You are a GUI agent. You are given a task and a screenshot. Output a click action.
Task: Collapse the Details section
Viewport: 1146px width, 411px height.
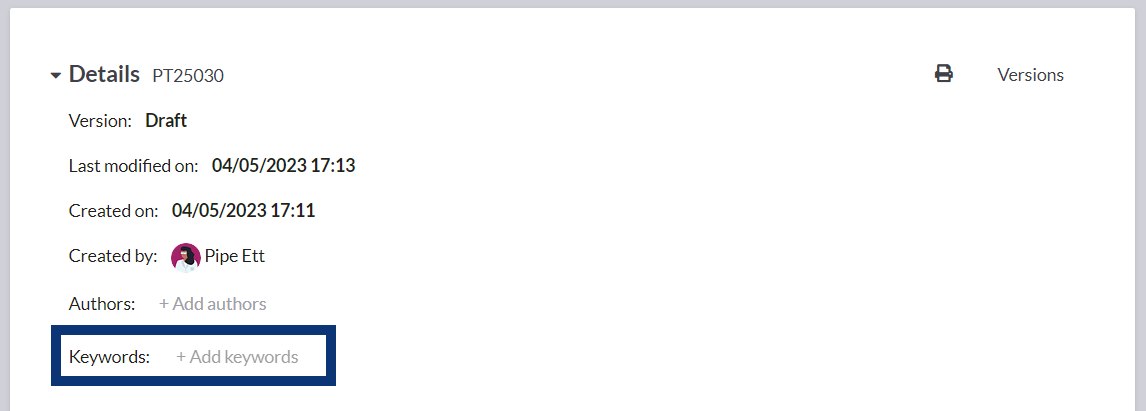coord(56,75)
